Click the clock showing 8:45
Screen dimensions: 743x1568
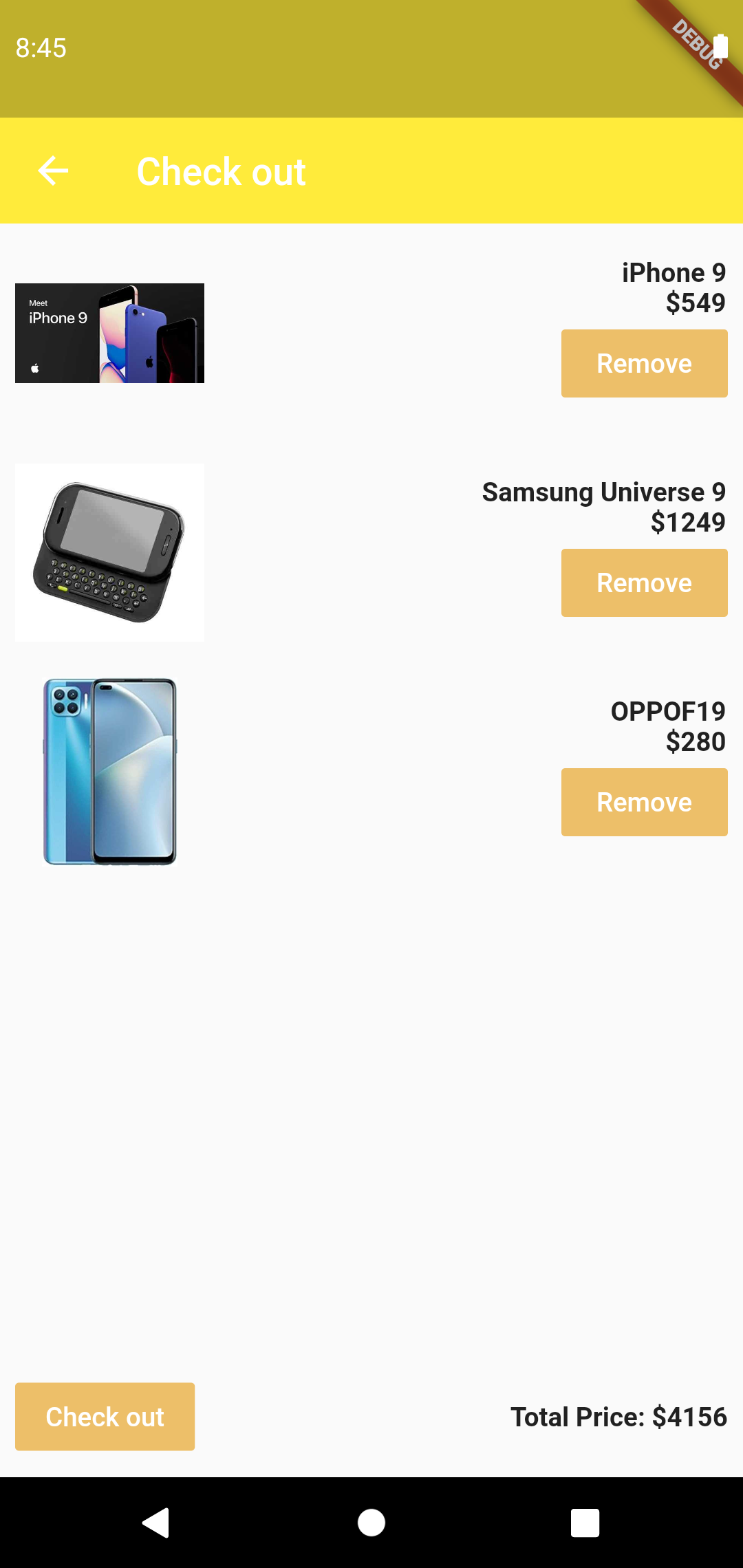click(x=42, y=48)
